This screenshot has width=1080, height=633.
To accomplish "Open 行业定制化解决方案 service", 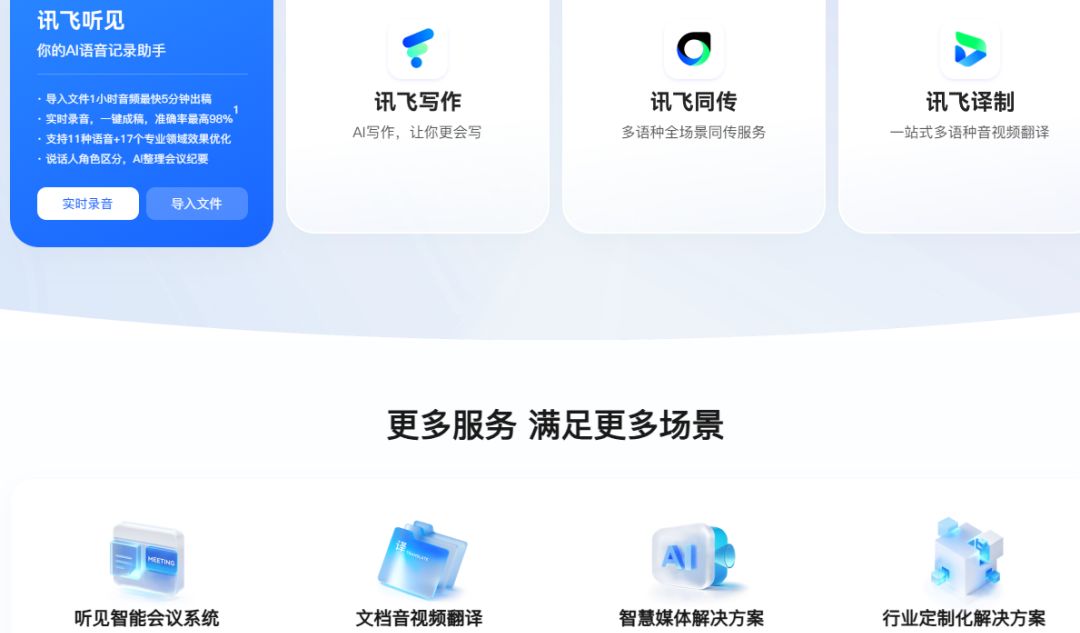I will click(963, 575).
